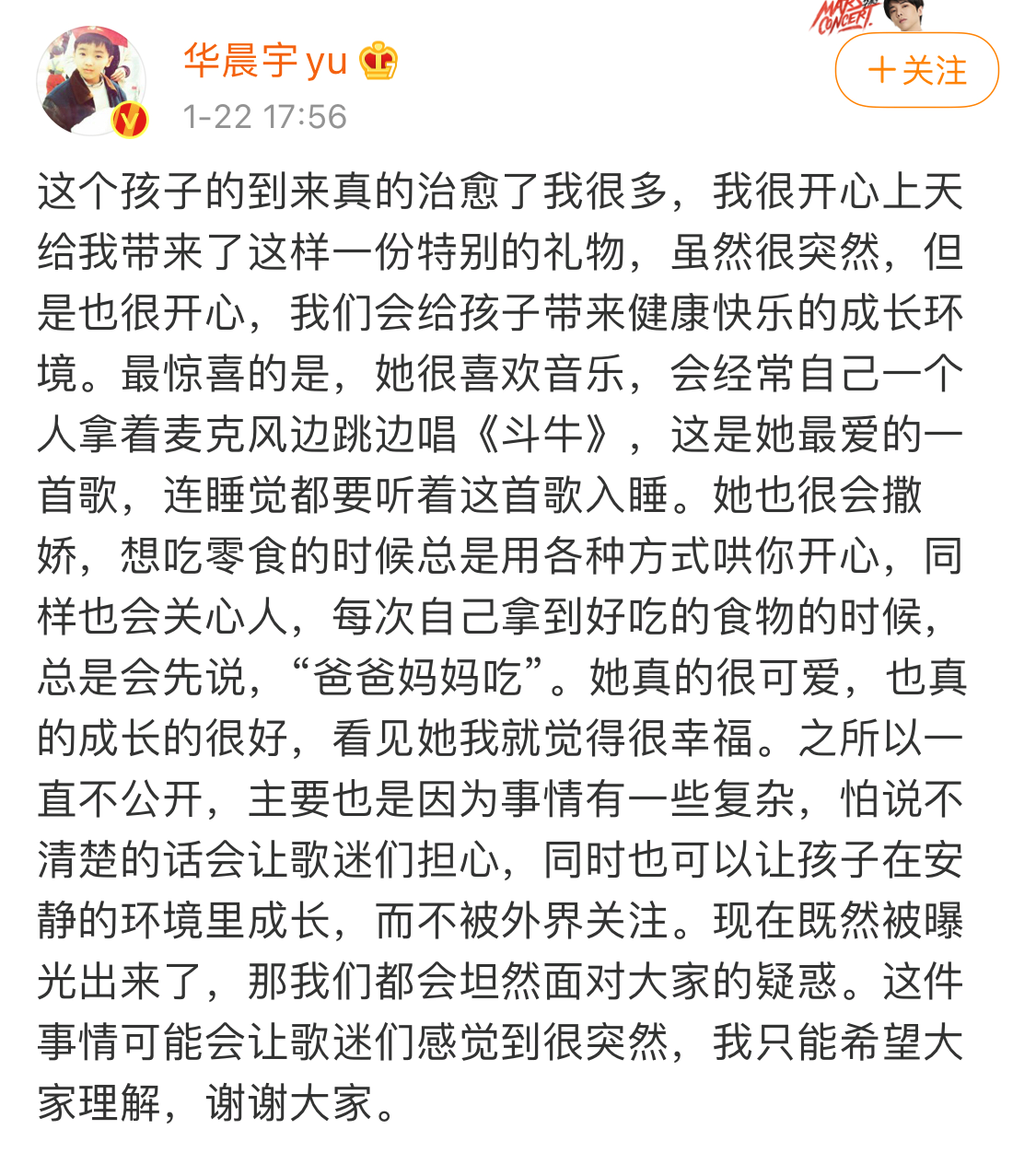This screenshot has width=1036, height=1164.
Task: Follow 华晨宇yu with the 关注 button
Action: click(x=917, y=71)
